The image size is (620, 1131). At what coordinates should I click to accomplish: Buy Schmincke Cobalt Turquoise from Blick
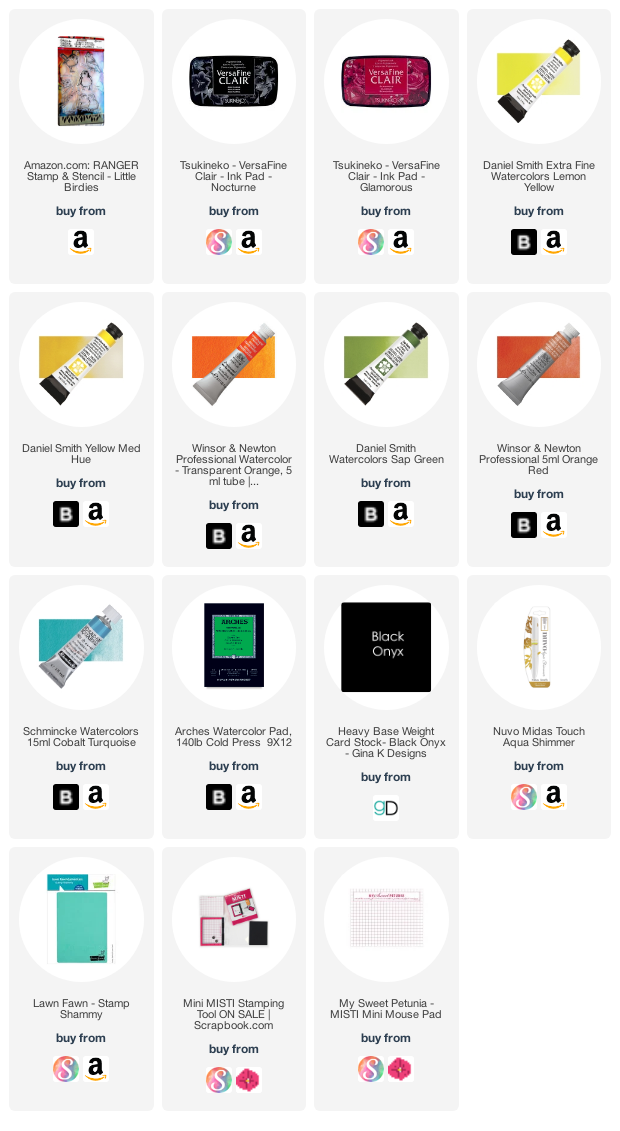(66, 797)
